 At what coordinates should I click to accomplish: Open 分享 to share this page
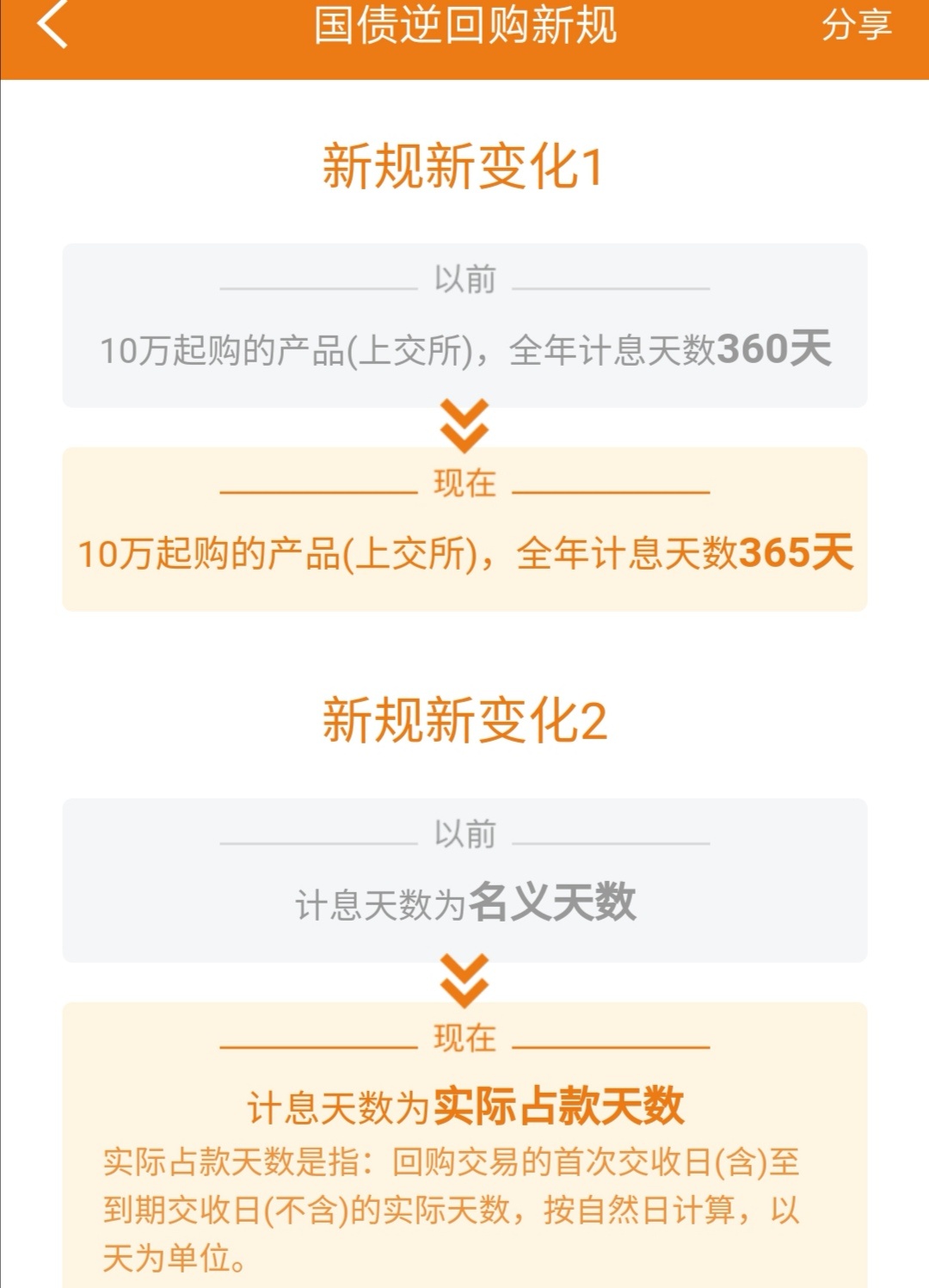(858, 28)
